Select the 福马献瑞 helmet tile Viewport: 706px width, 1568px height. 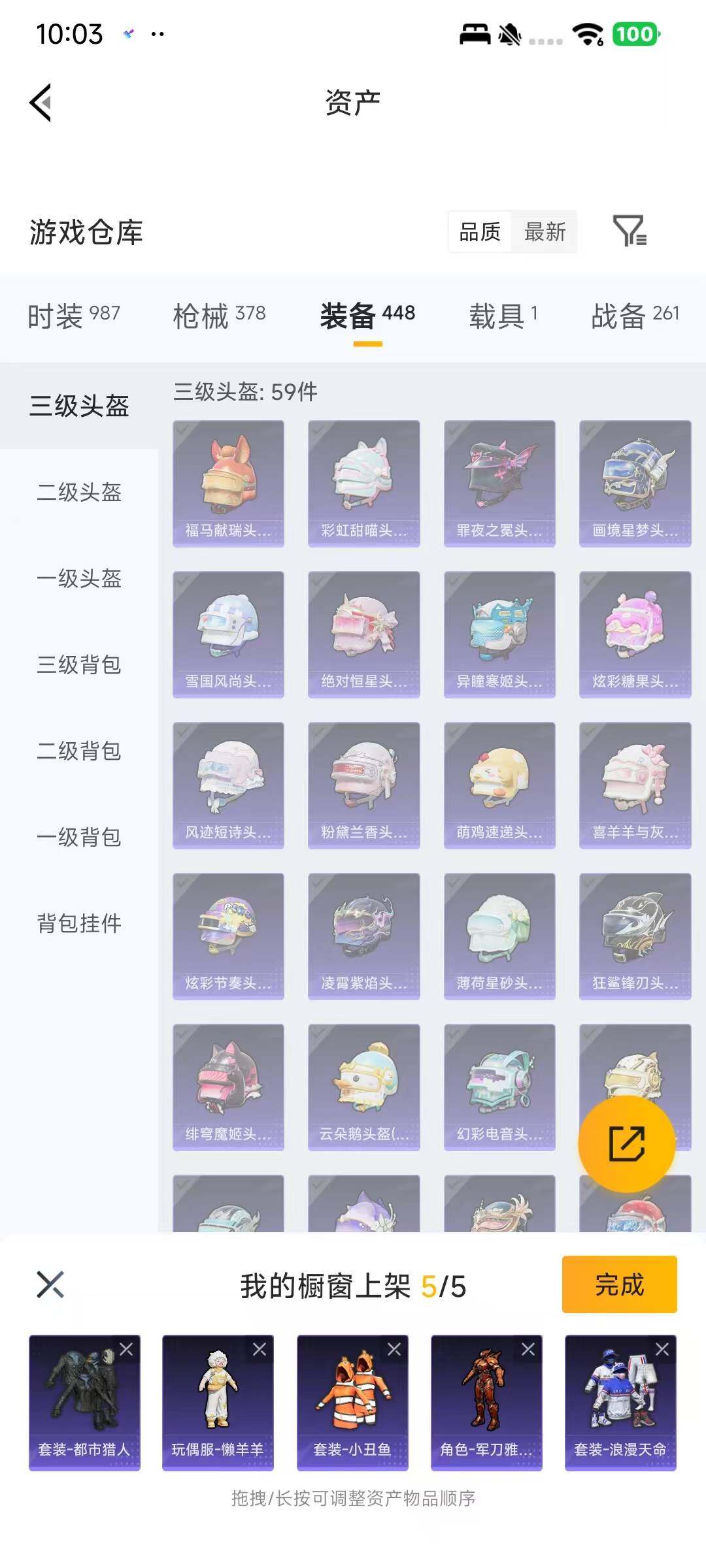pyautogui.click(x=228, y=483)
